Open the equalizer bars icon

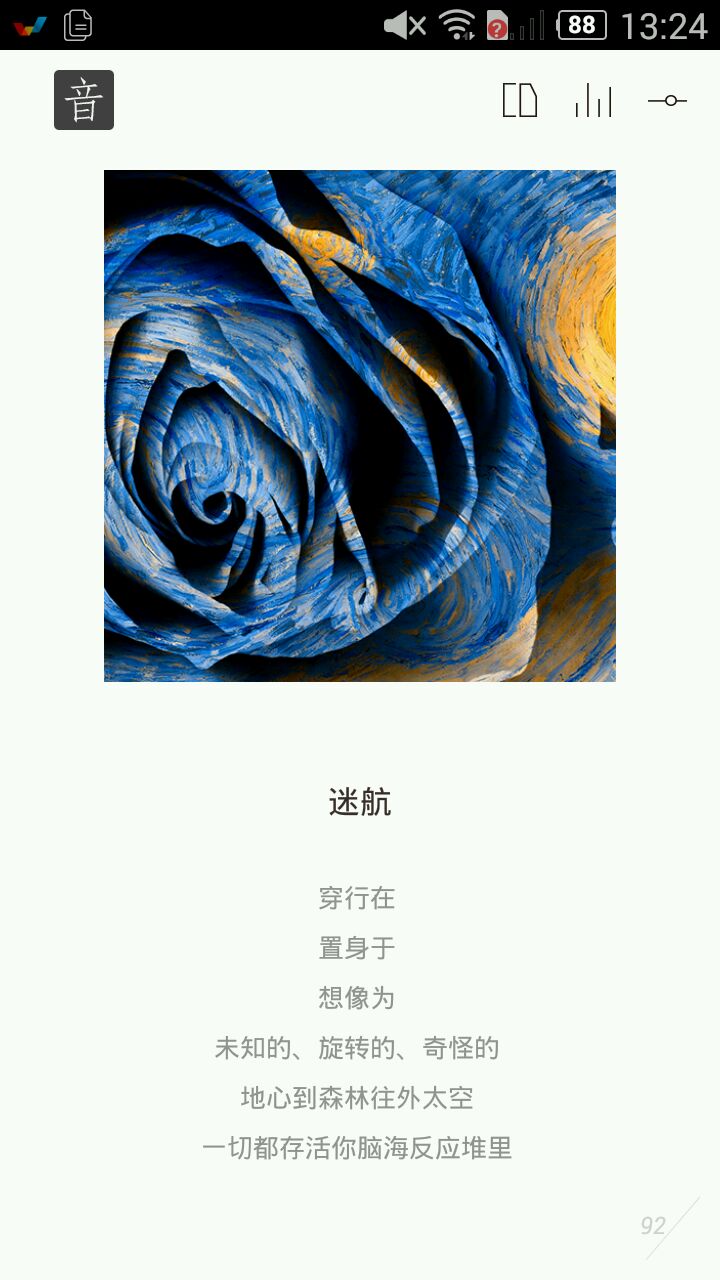(x=593, y=100)
